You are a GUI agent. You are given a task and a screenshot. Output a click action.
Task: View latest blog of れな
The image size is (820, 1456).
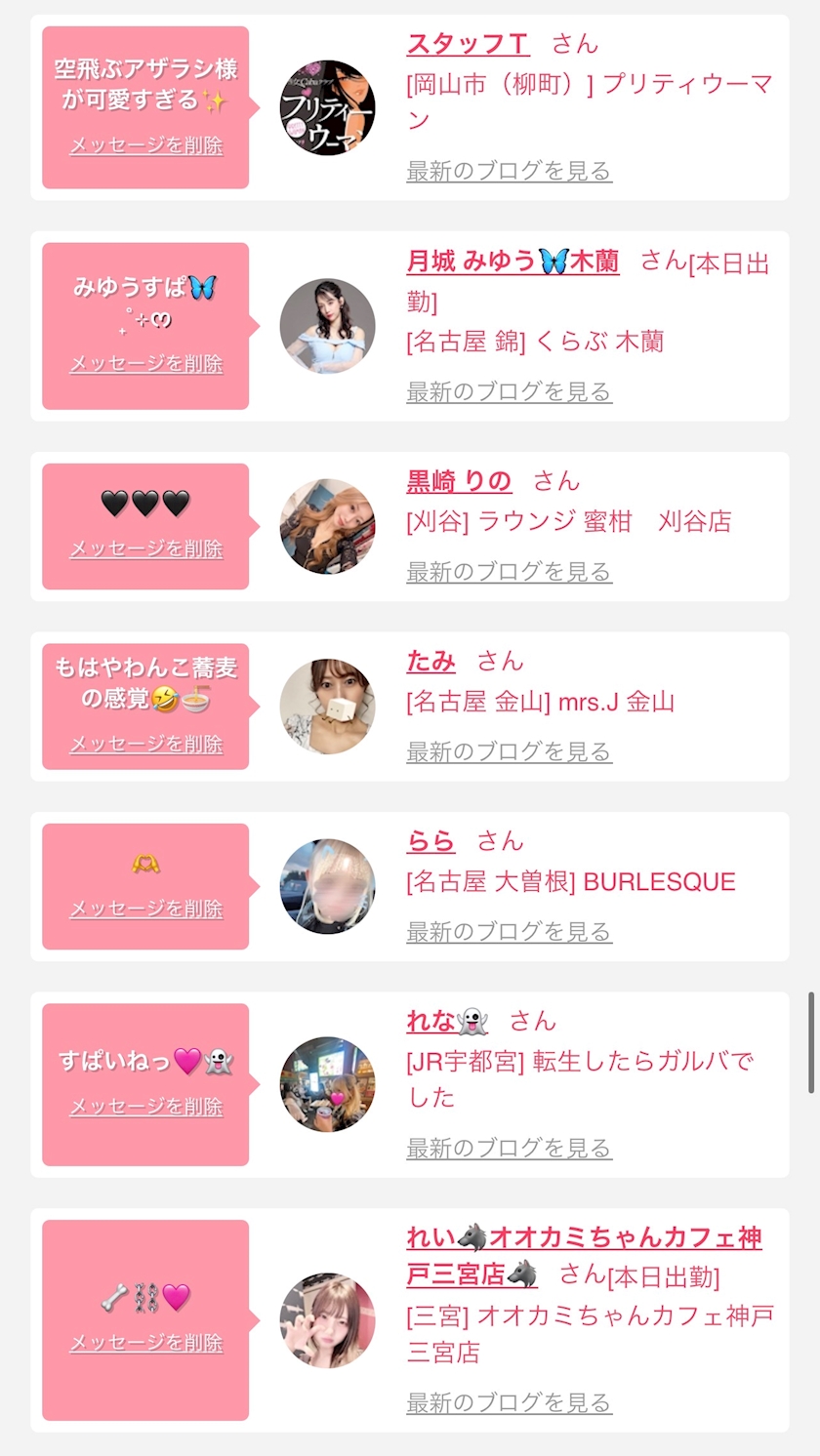click(509, 1148)
